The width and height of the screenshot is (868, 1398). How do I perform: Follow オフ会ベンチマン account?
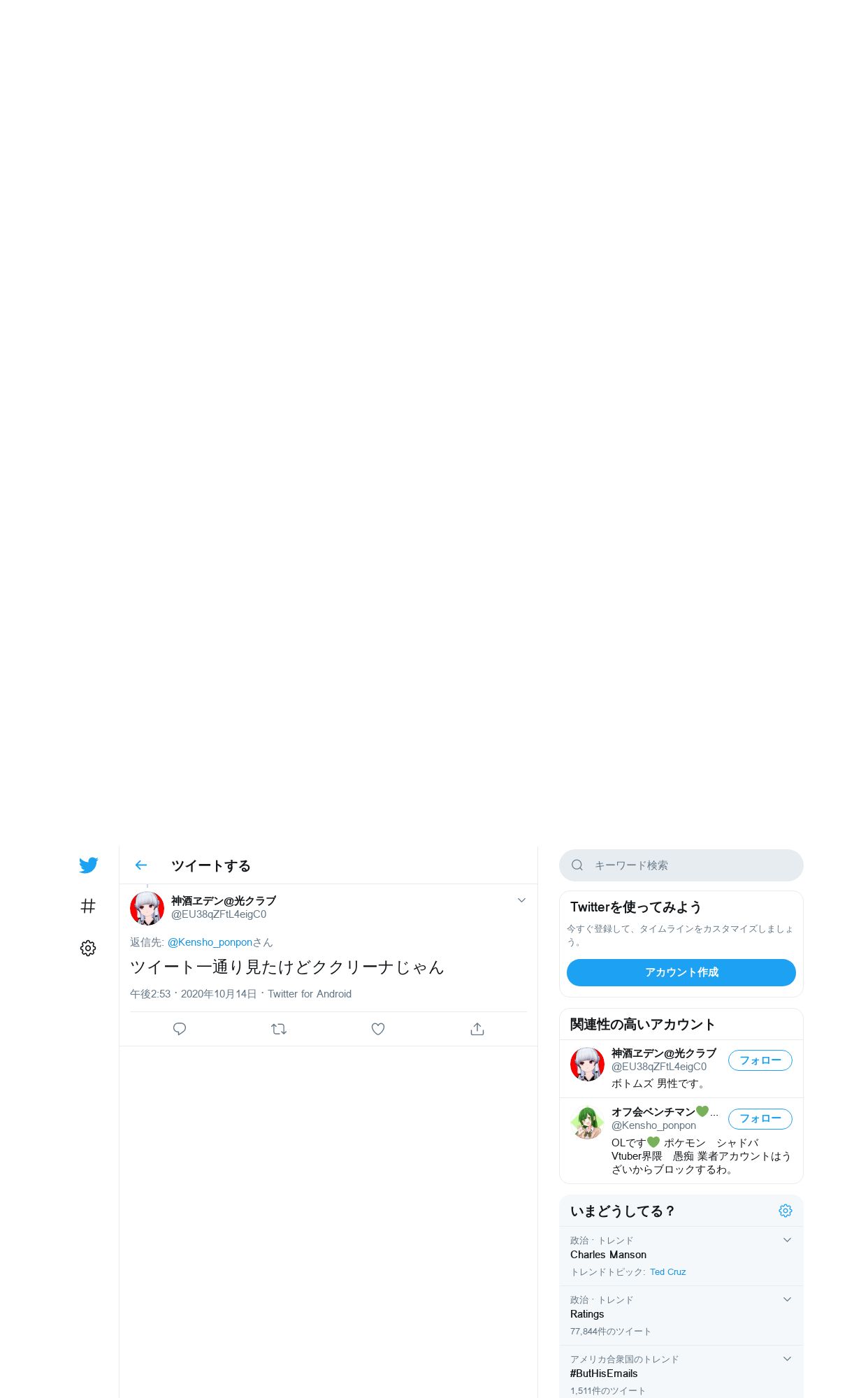tap(760, 1118)
